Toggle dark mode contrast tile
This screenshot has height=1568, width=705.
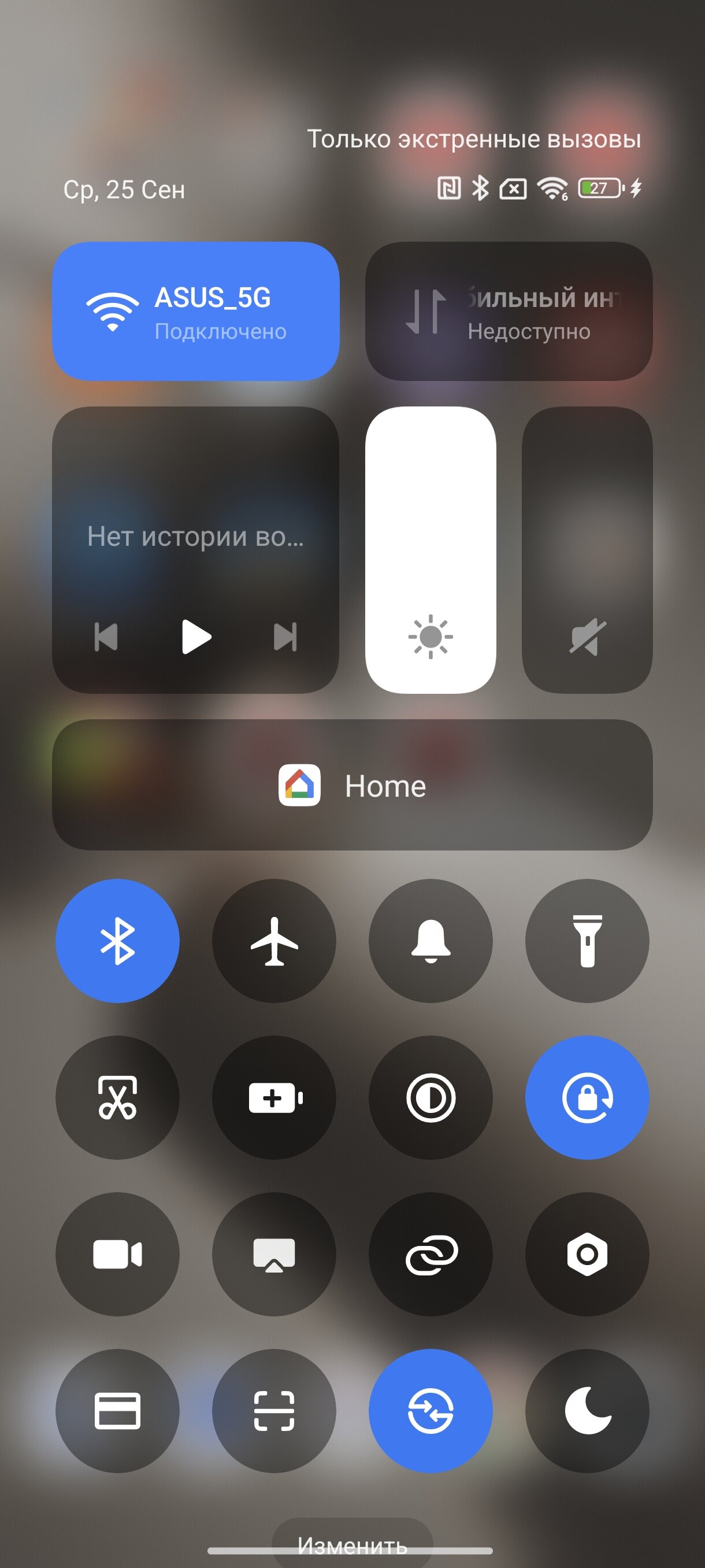(x=431, y=1097)
